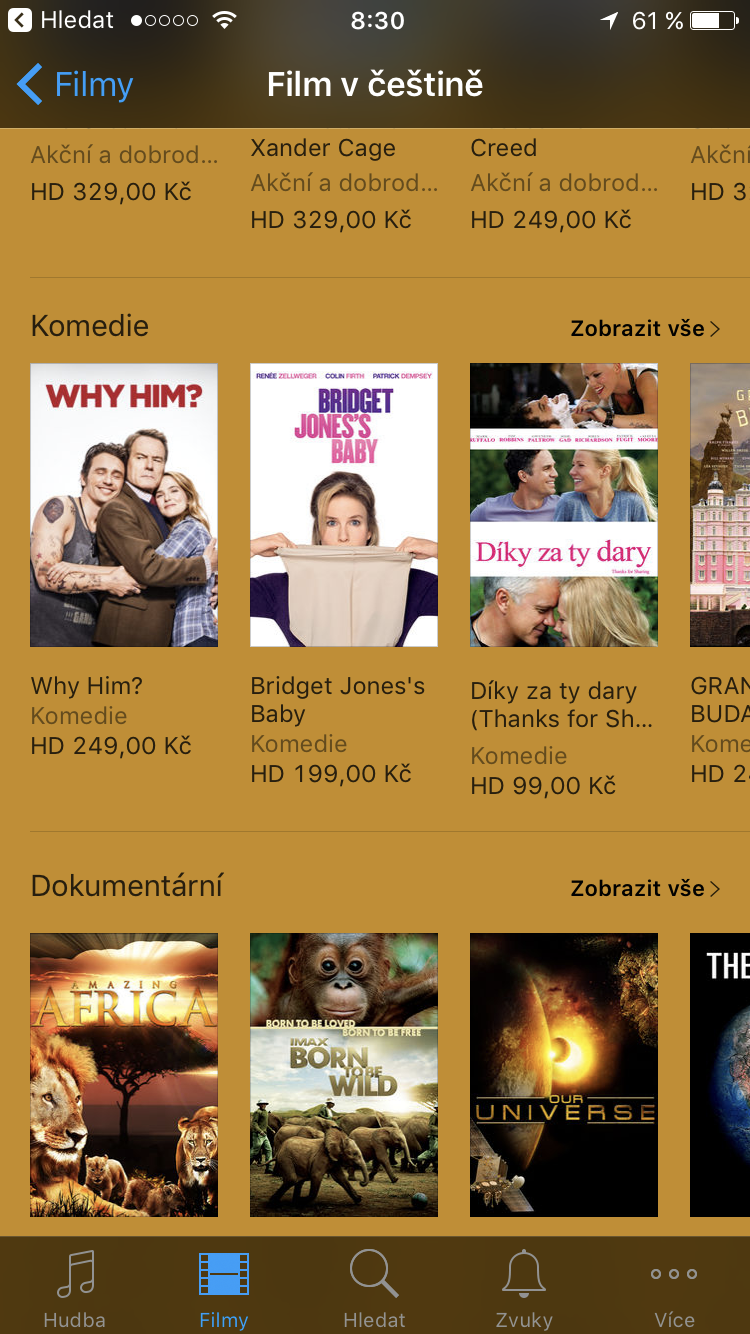Select the Filmy film-strip icon
750x1334 pixels.
223,1275
